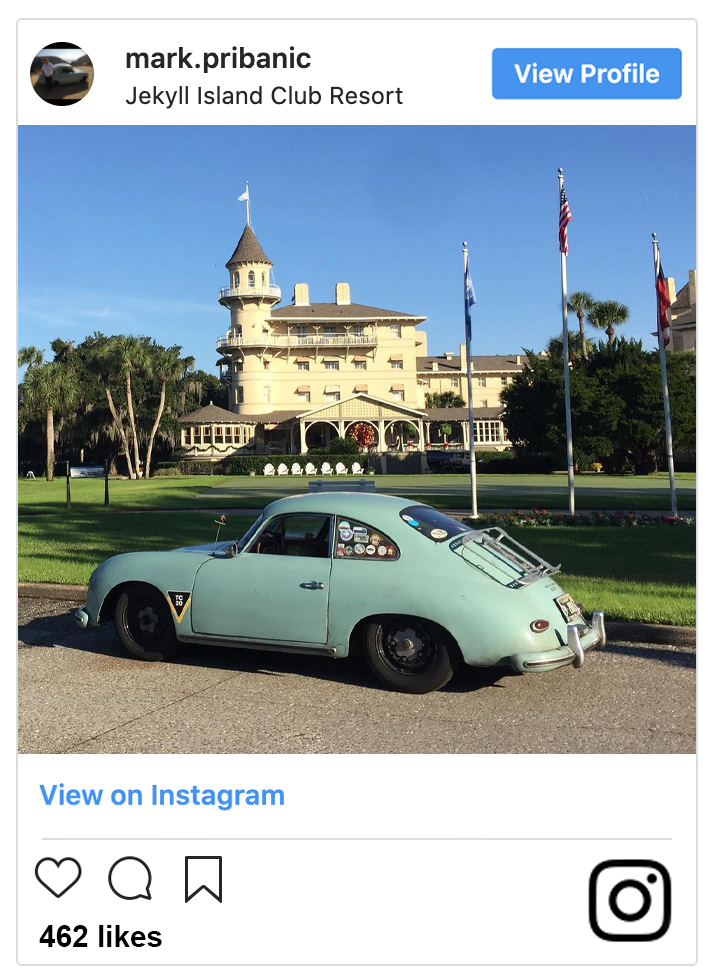Open the mark.pribanic username link
714x979 pixels.
218,58
